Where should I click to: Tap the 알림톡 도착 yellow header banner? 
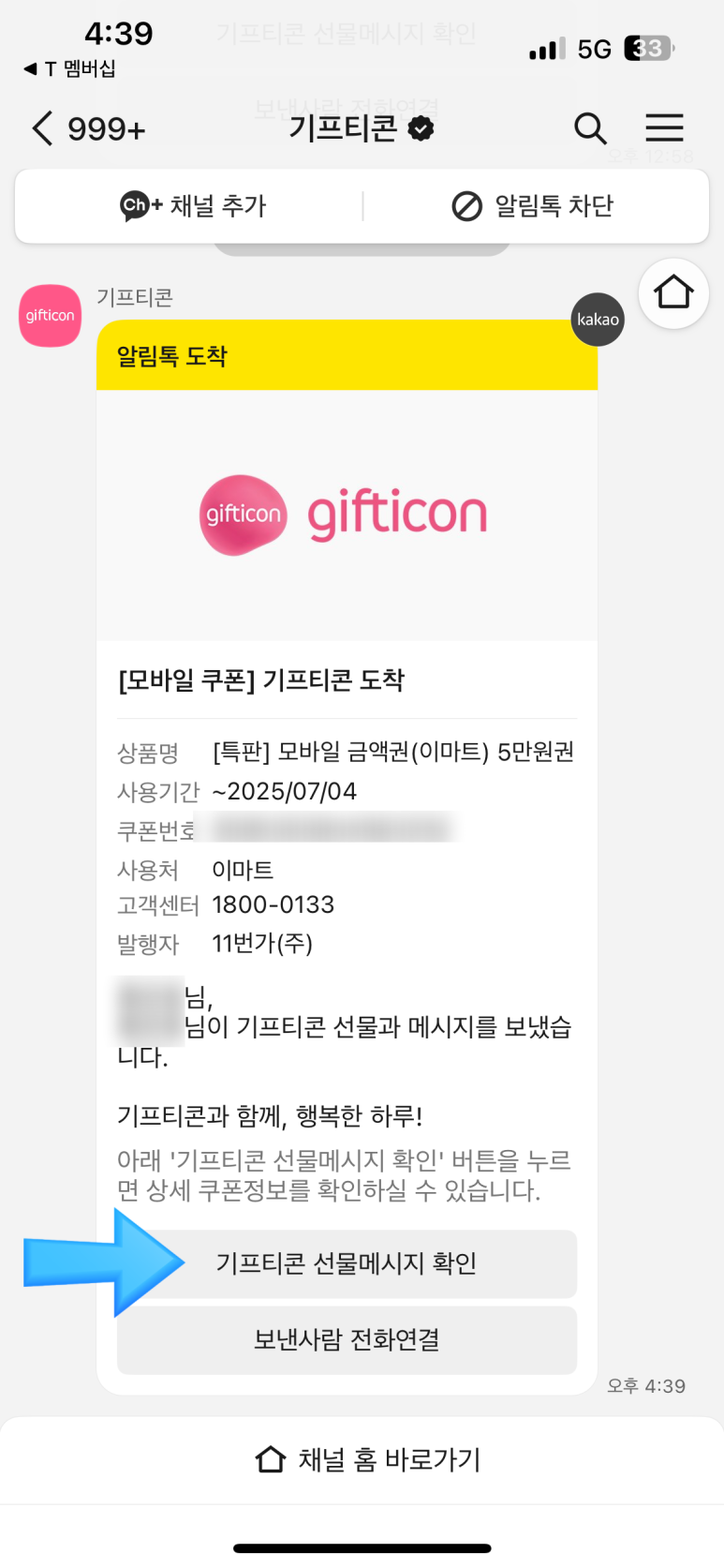click(x=347, y=355)
